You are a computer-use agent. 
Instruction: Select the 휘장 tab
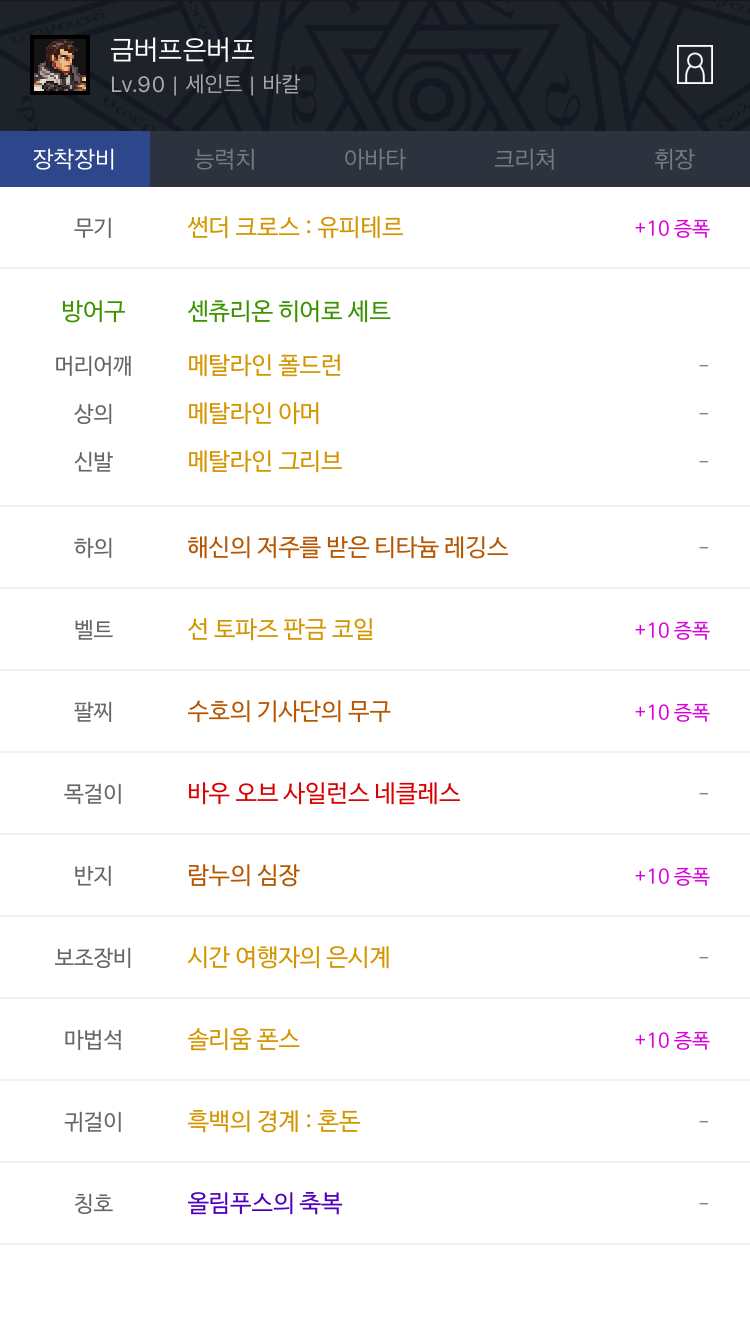click(675, 159)
